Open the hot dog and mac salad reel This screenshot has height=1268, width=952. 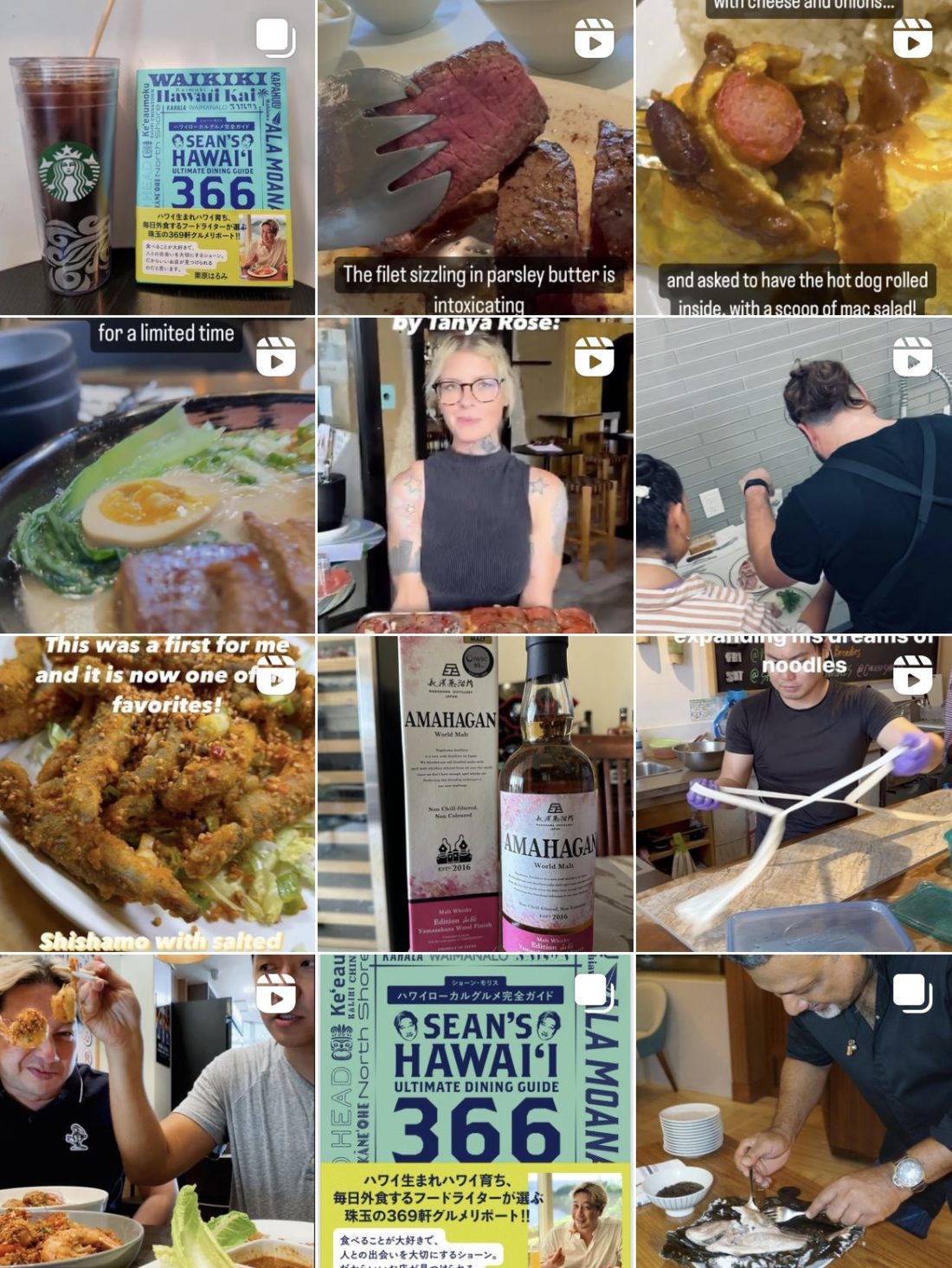click(x=794, y=158)
